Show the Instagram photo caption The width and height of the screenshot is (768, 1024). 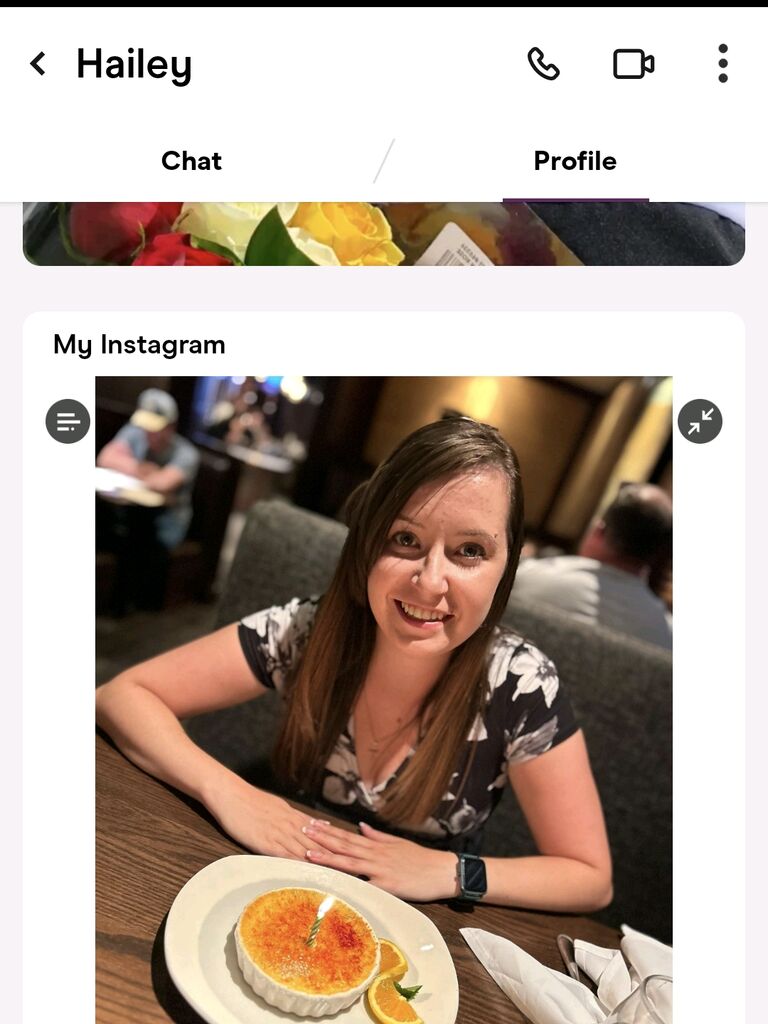[x=68, y=421]
